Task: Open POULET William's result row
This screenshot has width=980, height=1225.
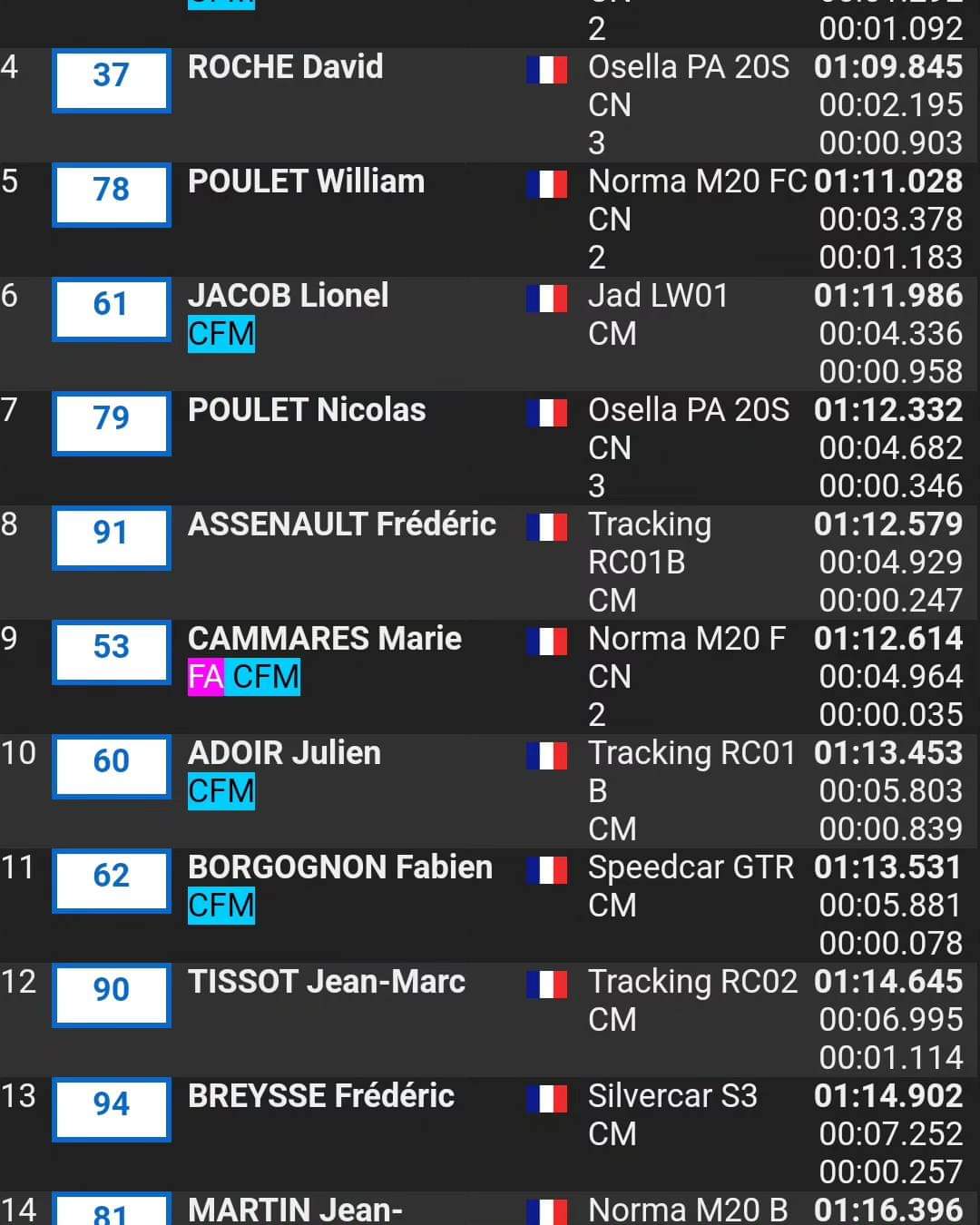Action: point(306,182)
